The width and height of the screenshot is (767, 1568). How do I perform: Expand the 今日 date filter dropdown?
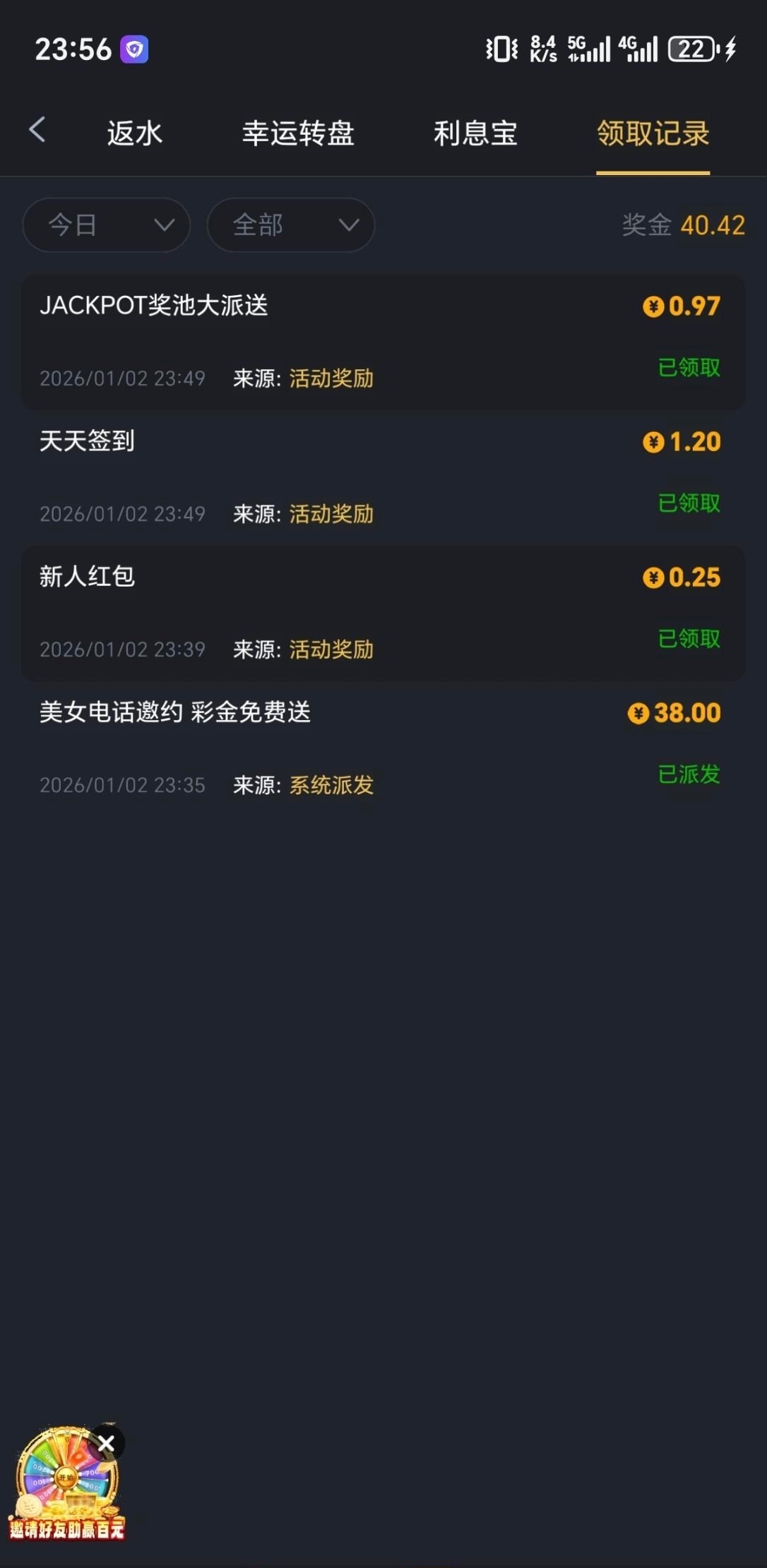pyautogui.click(x=107, y=225)
